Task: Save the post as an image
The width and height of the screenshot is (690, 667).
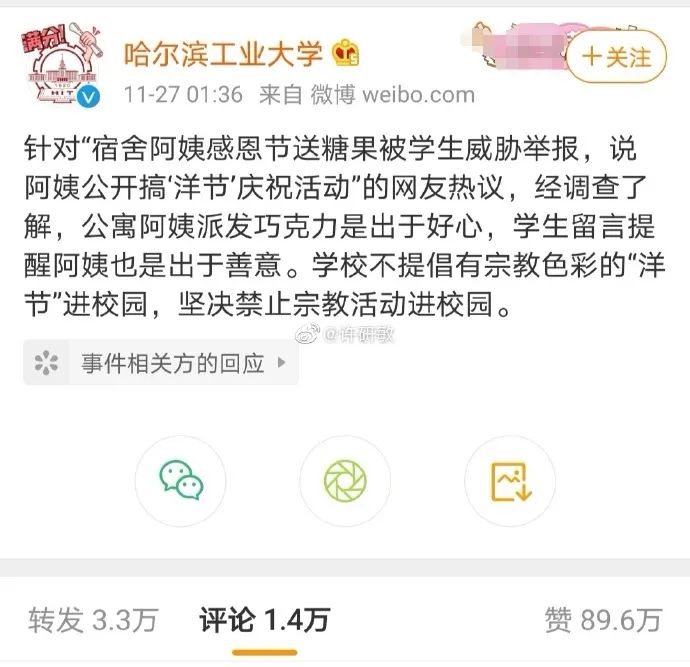Action: pos(510,481)
